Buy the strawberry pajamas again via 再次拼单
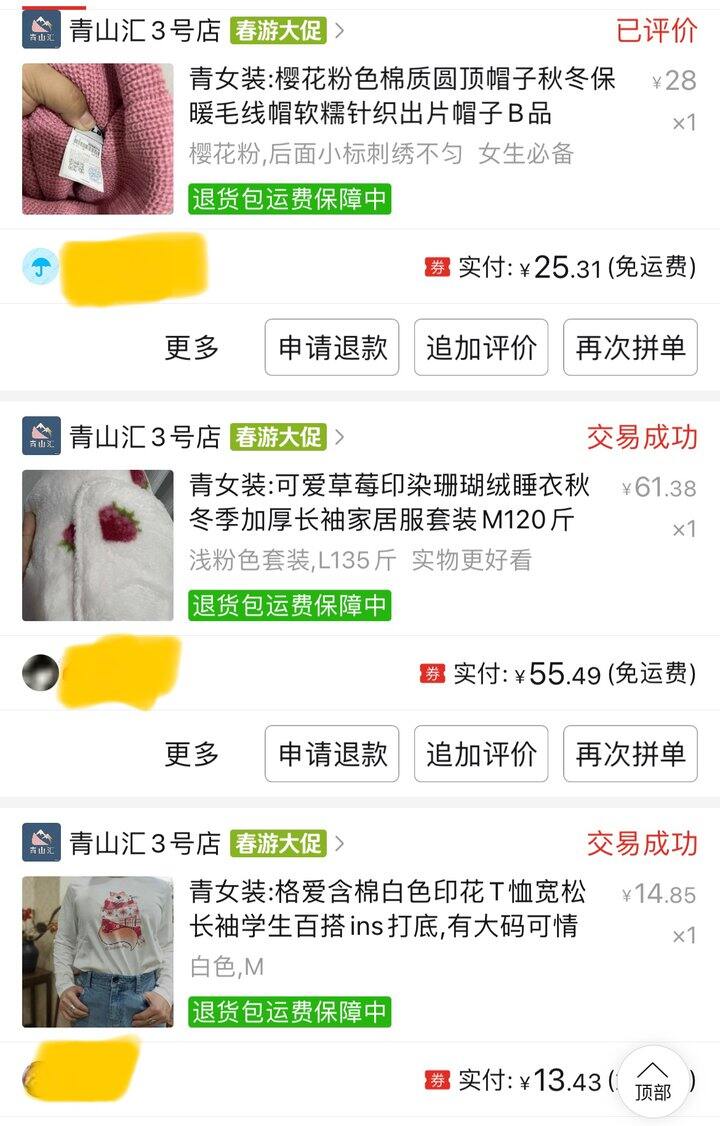 click(x=630, y=754)
